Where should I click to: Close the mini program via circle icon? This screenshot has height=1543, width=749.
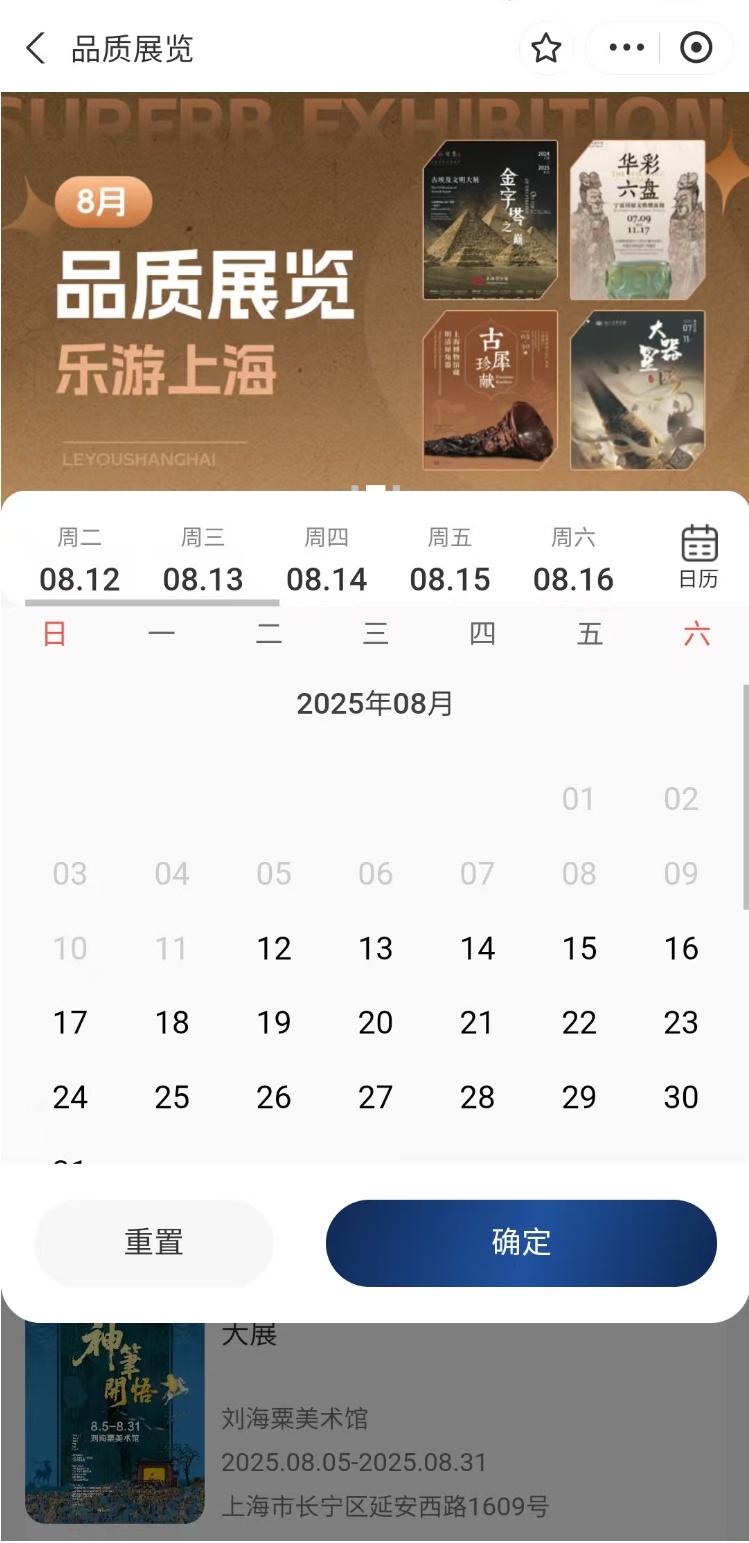(x=696, y=48)
